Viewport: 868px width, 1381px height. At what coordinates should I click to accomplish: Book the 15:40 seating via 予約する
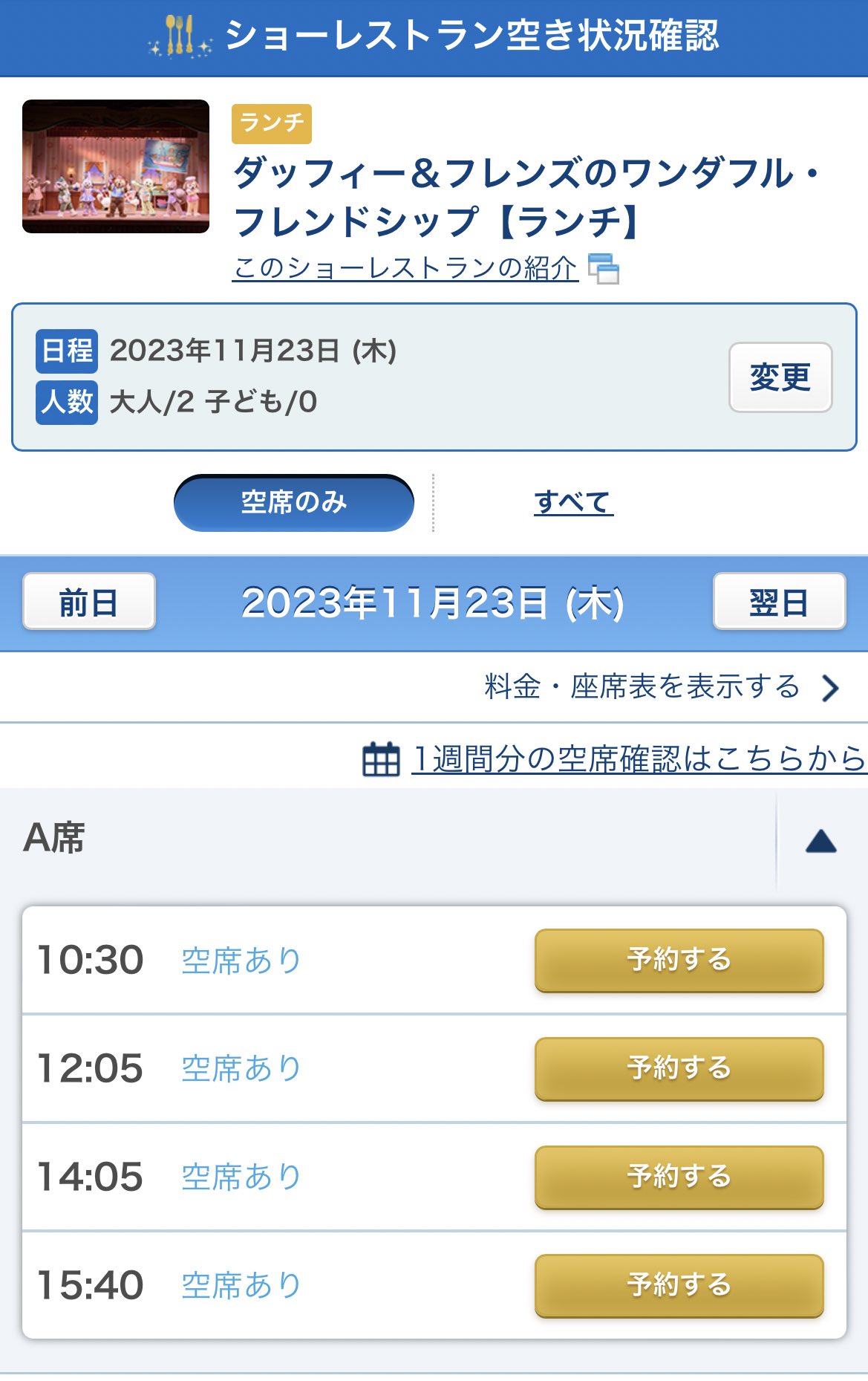pyautogui.click(x=679, y=1285)
